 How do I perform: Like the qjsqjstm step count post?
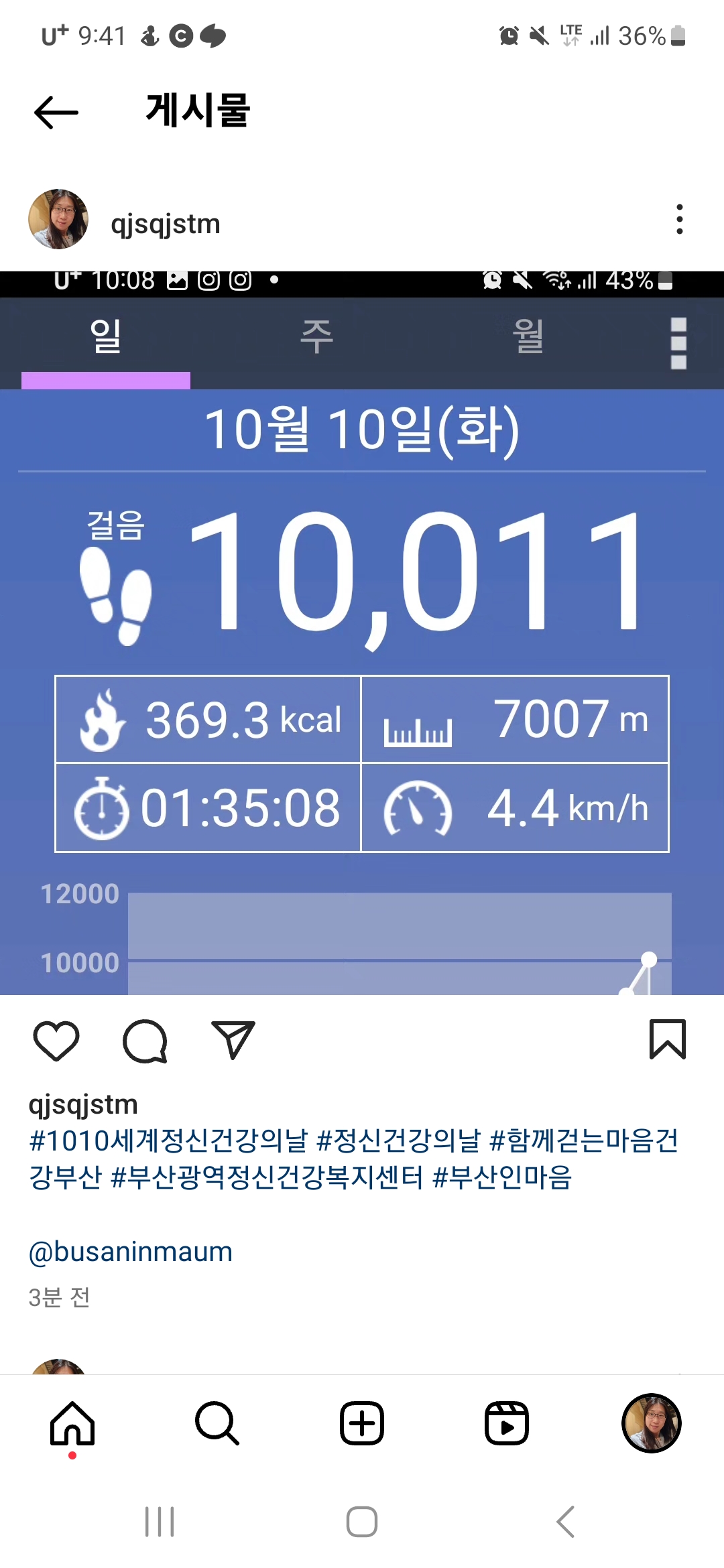point(56,1041)
